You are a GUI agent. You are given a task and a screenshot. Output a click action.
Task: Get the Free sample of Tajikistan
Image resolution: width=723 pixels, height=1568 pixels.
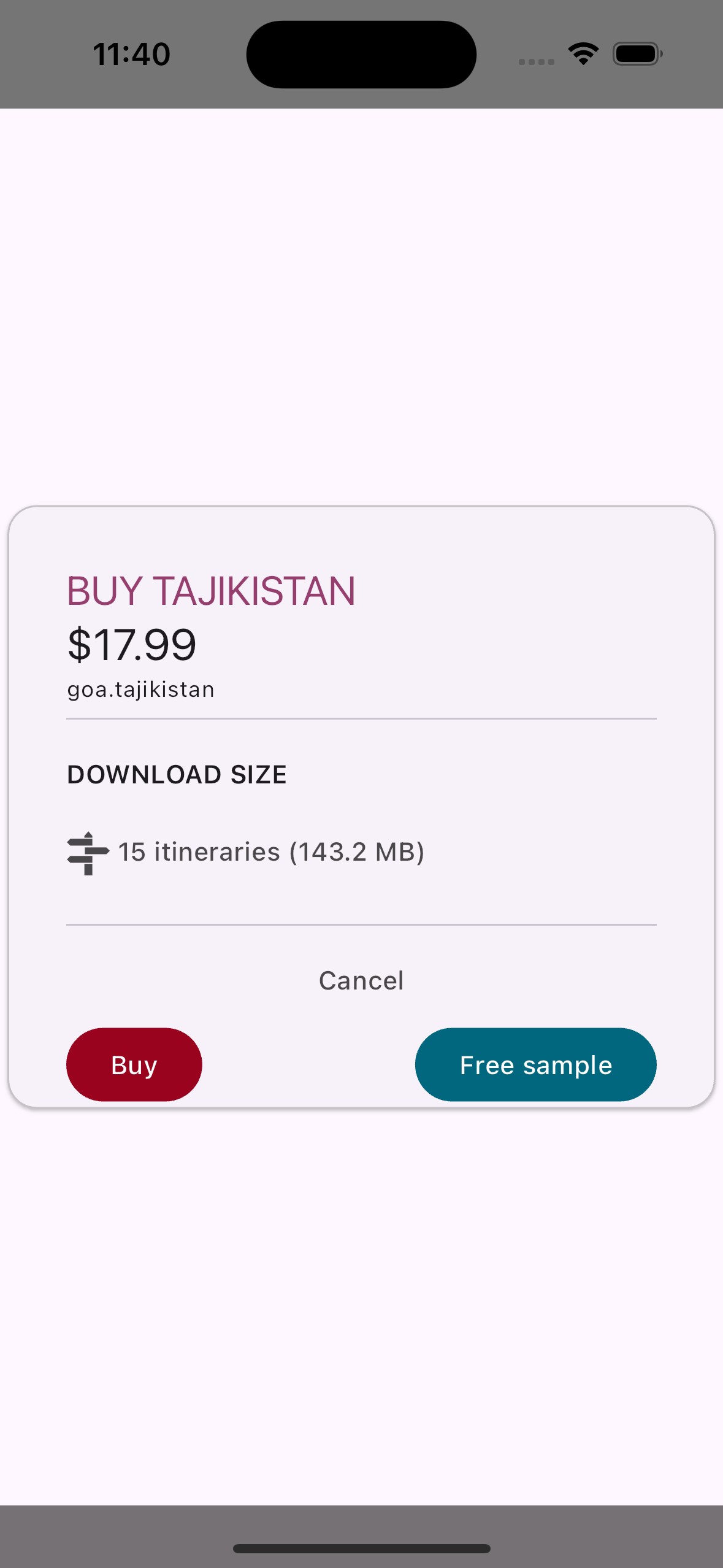[x=535, y=1064]
